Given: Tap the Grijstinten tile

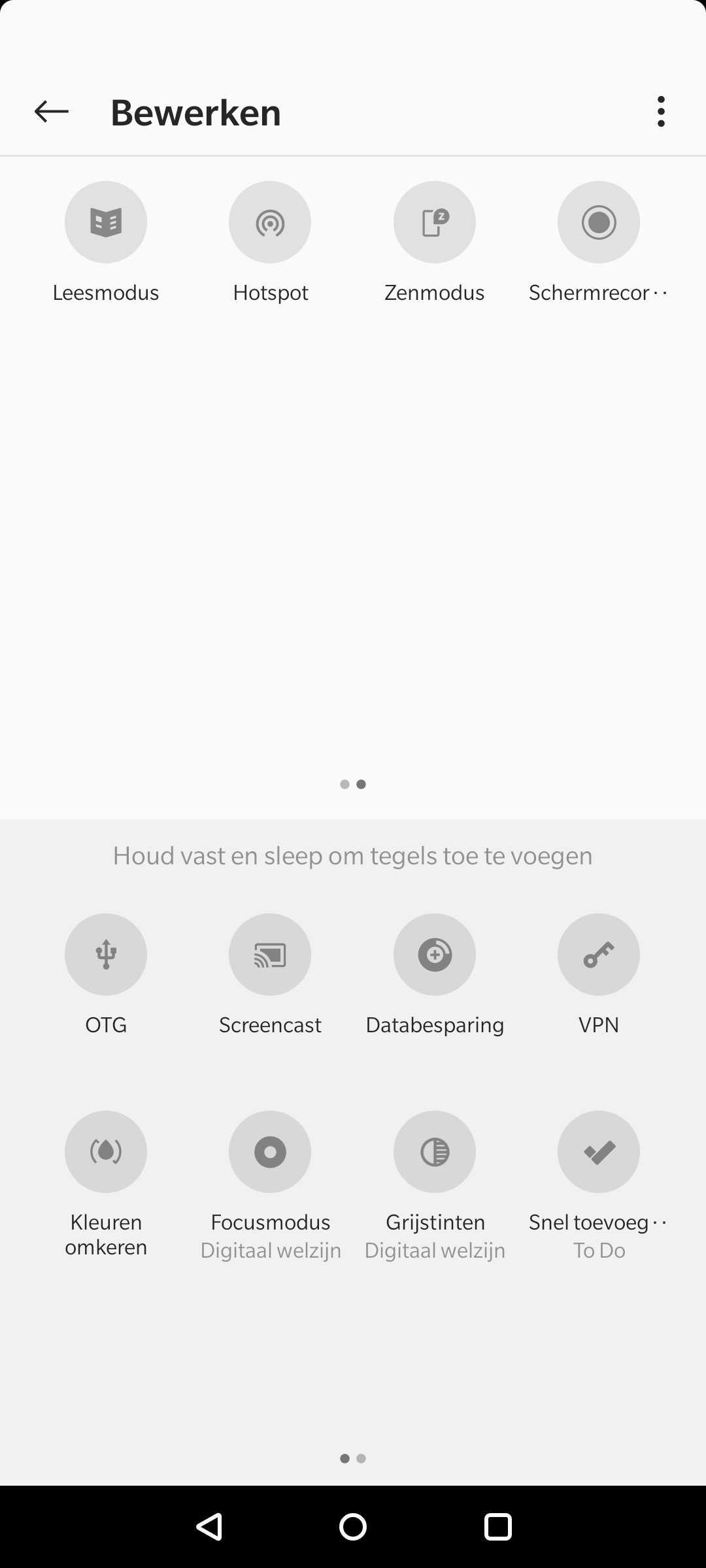Looking at the screenshot, I should pyautogui.click(x=435, y=1152).
